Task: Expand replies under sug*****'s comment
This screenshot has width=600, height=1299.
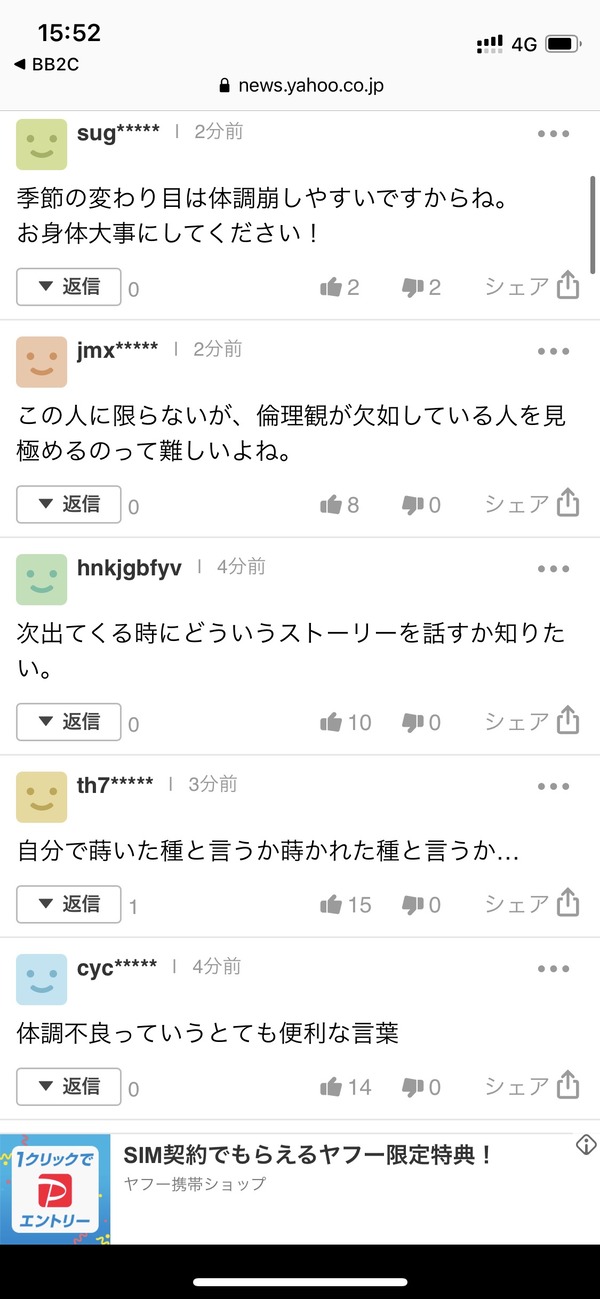Action: [69, 287]
